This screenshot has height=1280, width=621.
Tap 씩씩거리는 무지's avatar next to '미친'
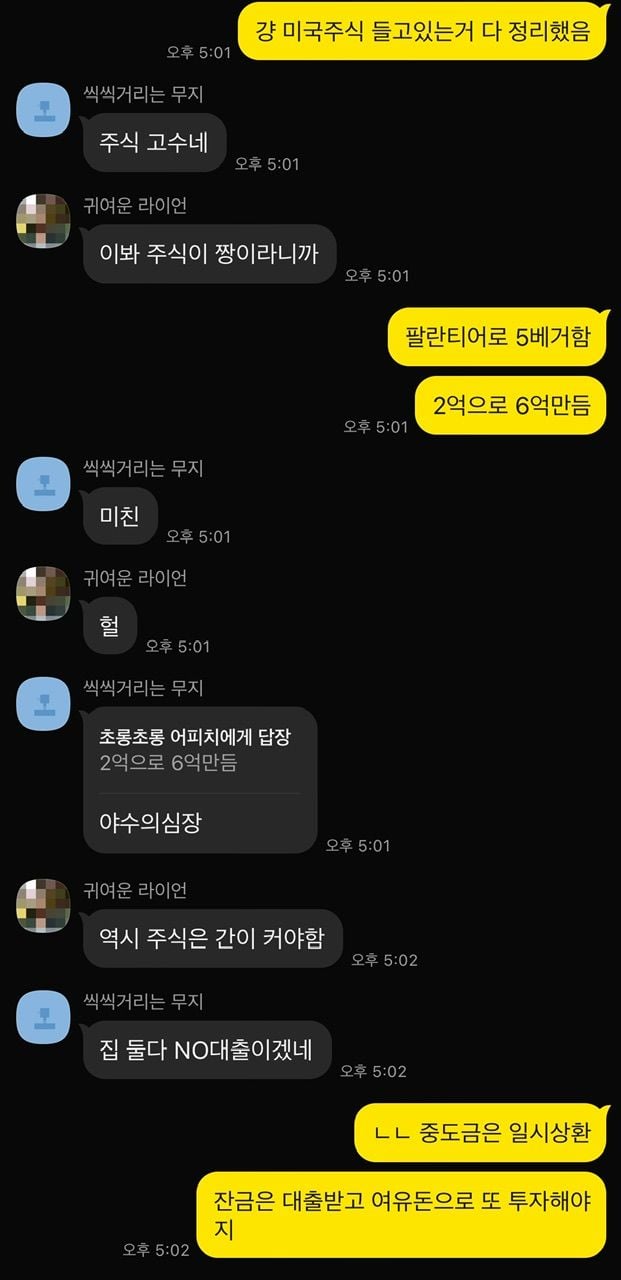click(43, 485)
